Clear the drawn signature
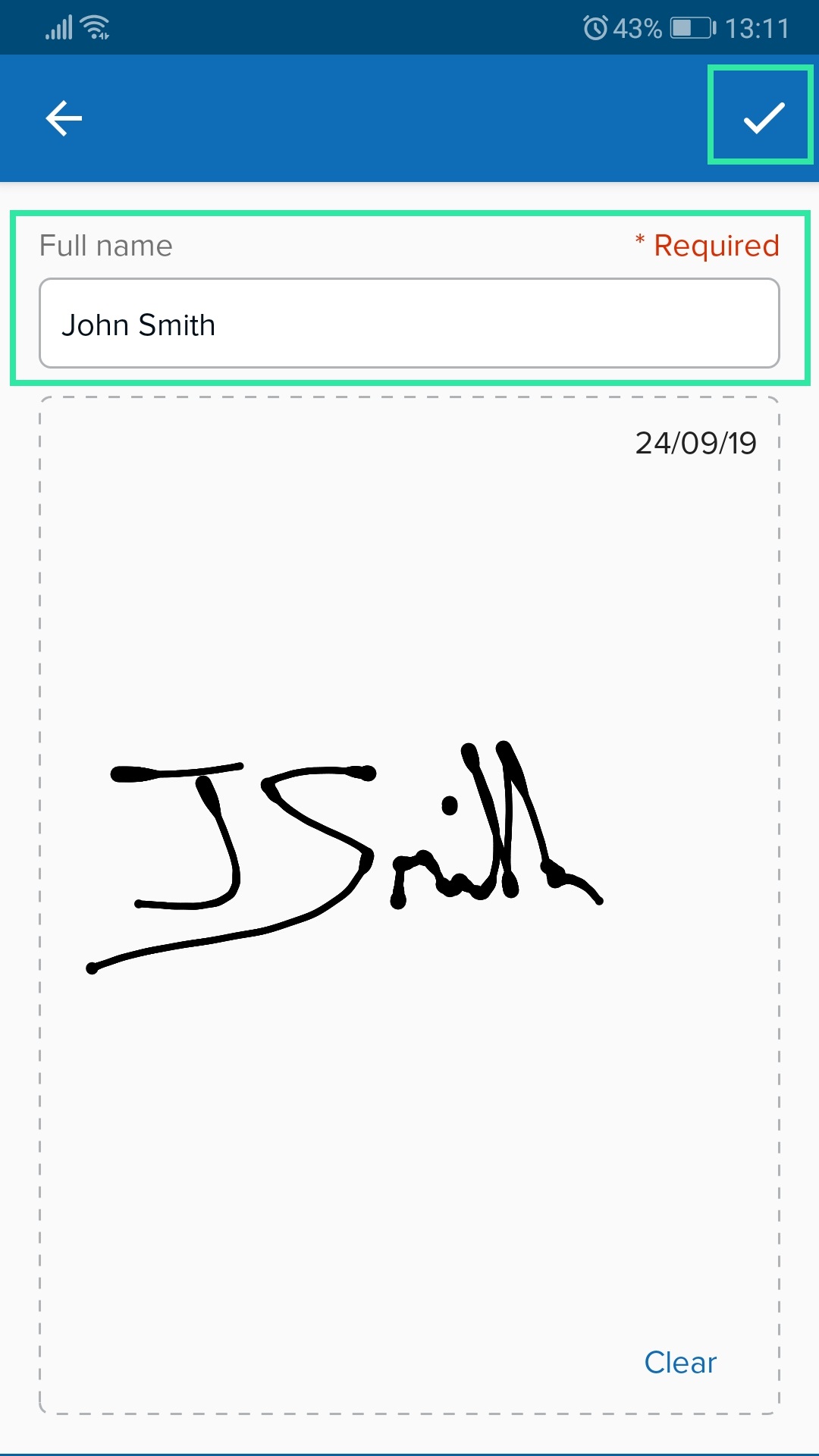 [680, 1363]
